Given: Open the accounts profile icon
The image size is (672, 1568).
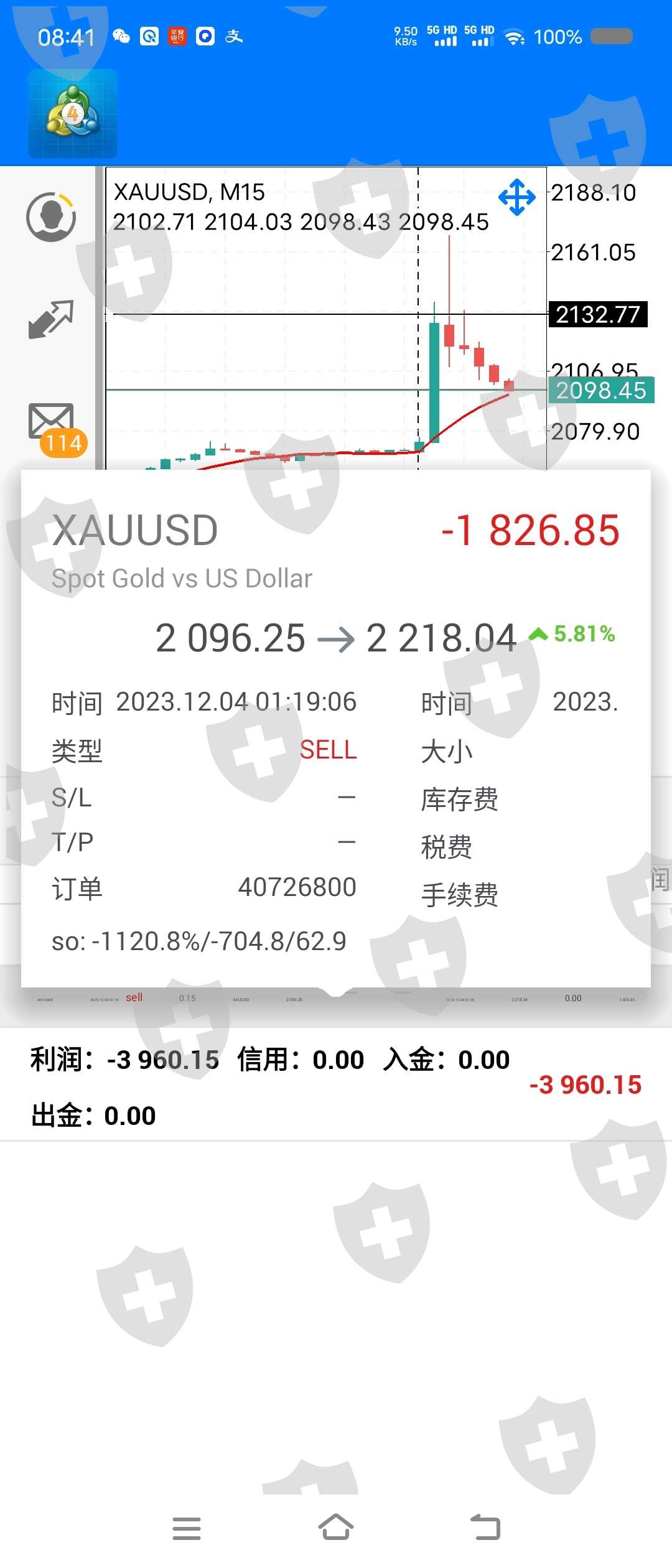Looking at the screenshot, I should (51, 217).
